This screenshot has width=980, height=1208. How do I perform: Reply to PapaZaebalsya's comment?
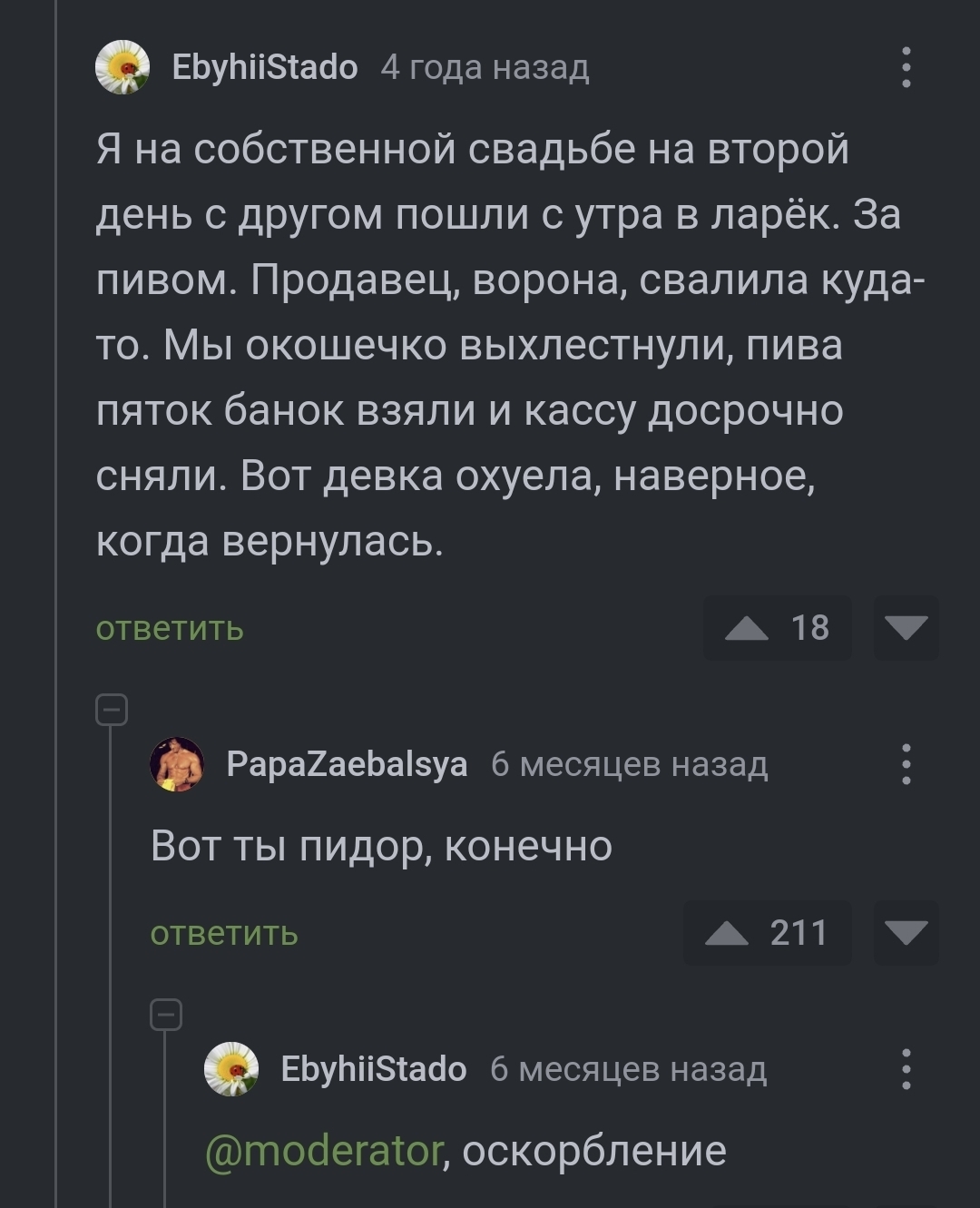pos(224,933)
